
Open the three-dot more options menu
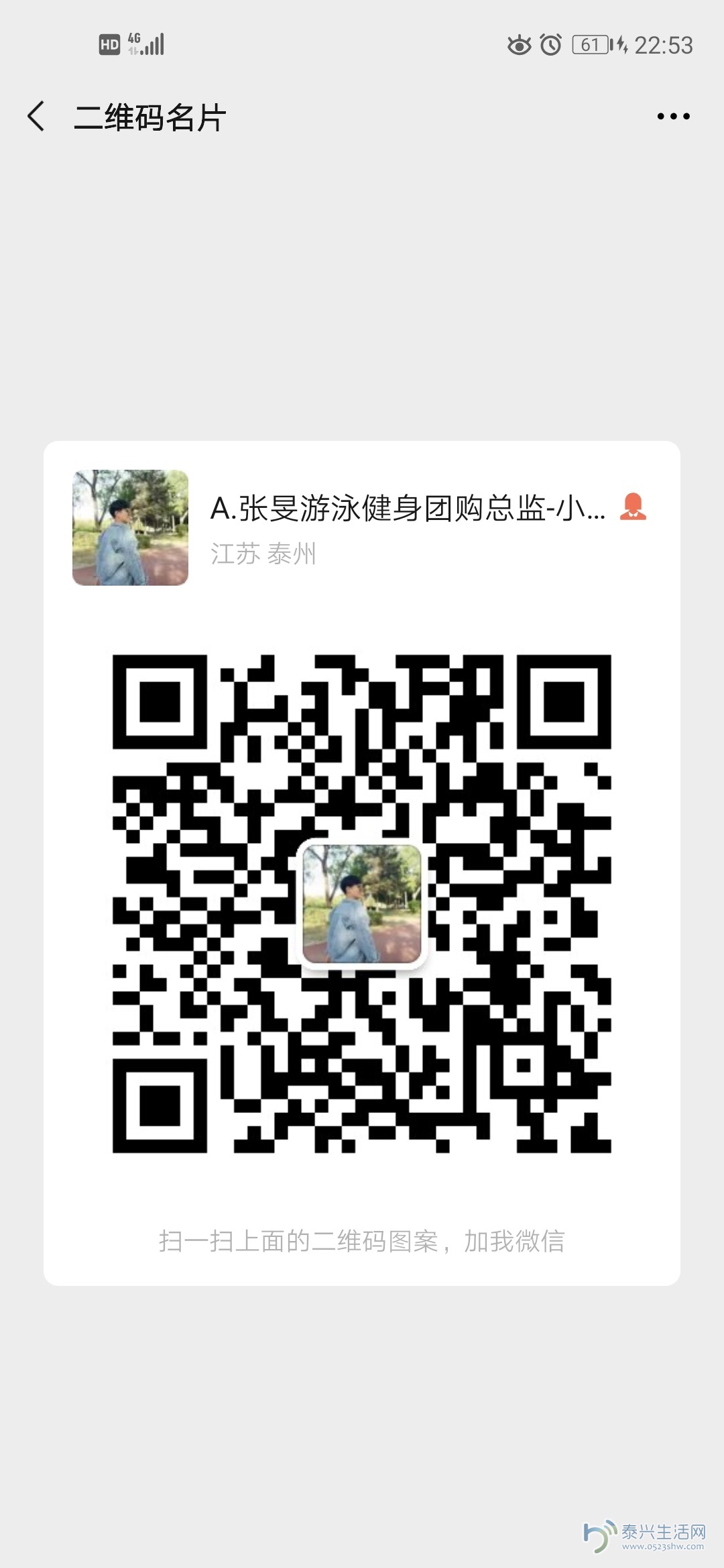coord(673,117)
